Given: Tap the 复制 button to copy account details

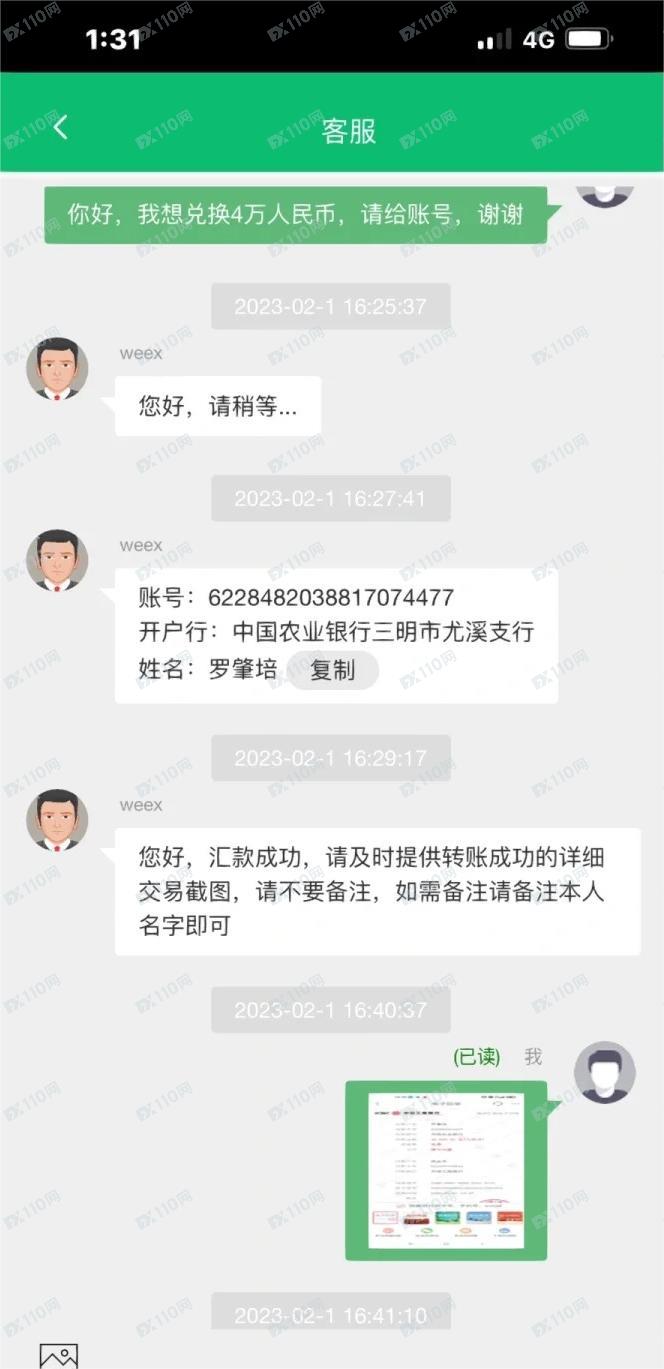Looking at the screenshot, I should (x=333, y=670).
